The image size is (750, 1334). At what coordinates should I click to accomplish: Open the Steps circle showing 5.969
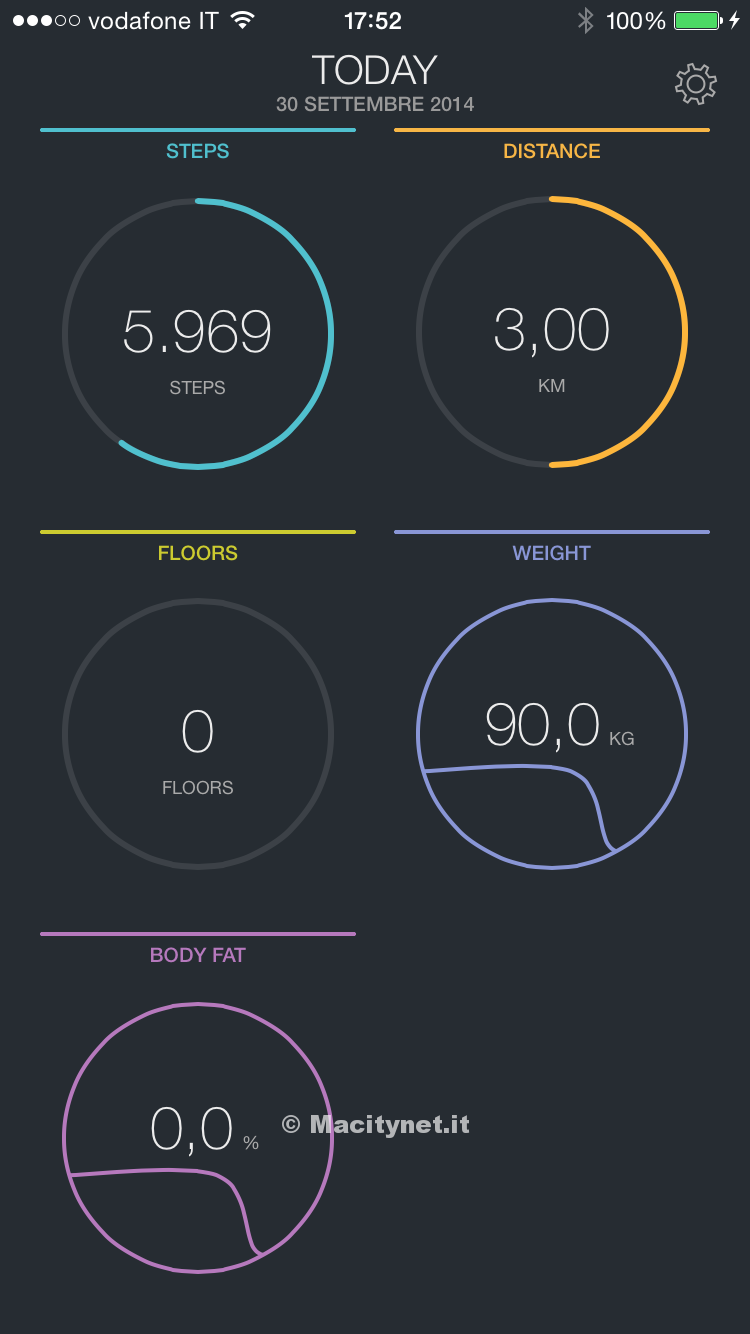tap(198, 333)
